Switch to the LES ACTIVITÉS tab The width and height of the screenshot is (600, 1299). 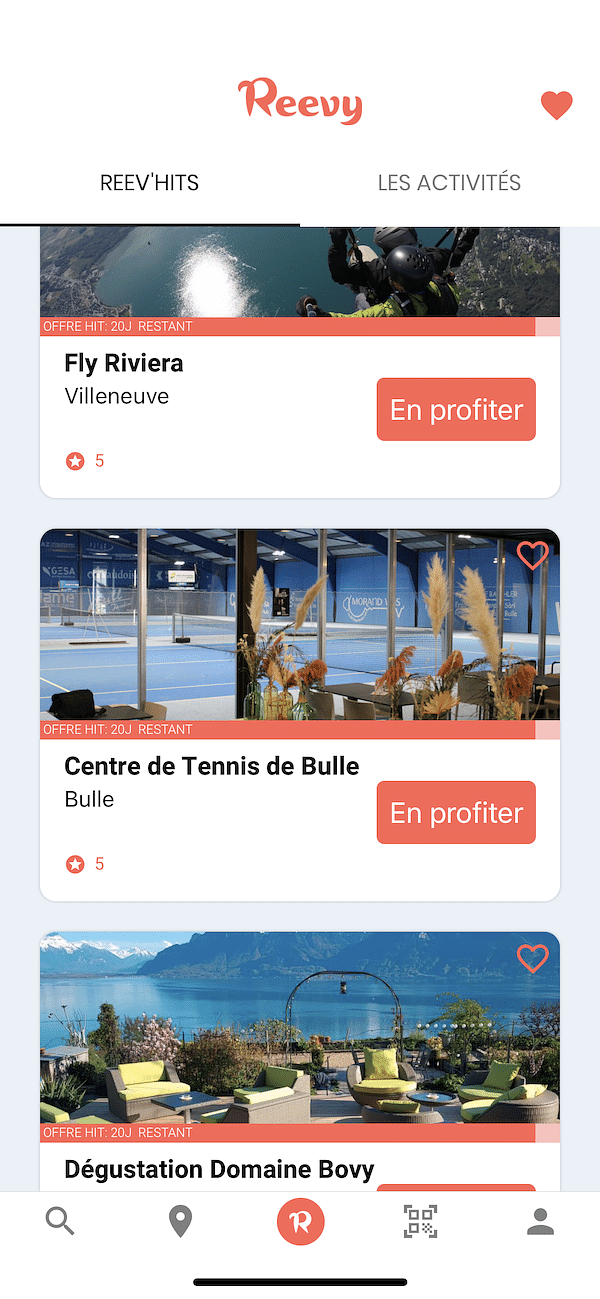[449, 183]
